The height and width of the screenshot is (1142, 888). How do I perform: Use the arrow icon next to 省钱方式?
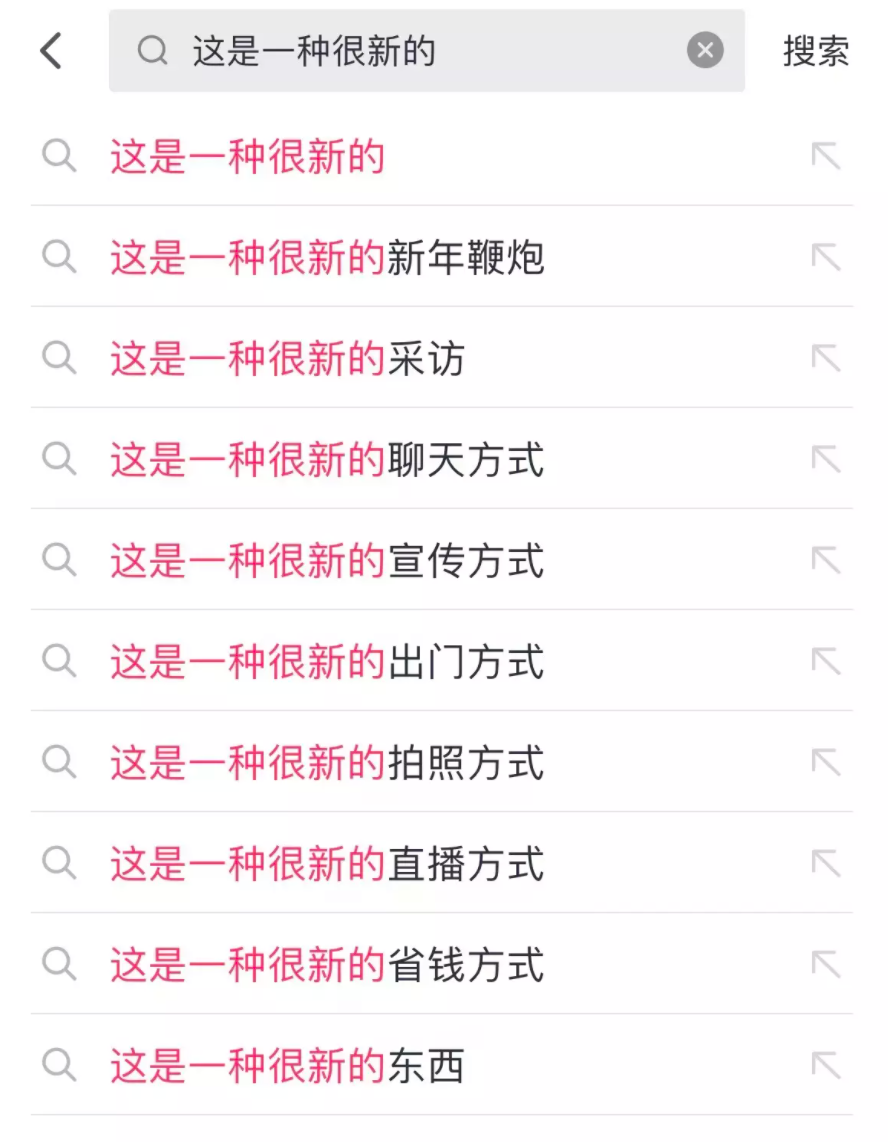(825, 965)
